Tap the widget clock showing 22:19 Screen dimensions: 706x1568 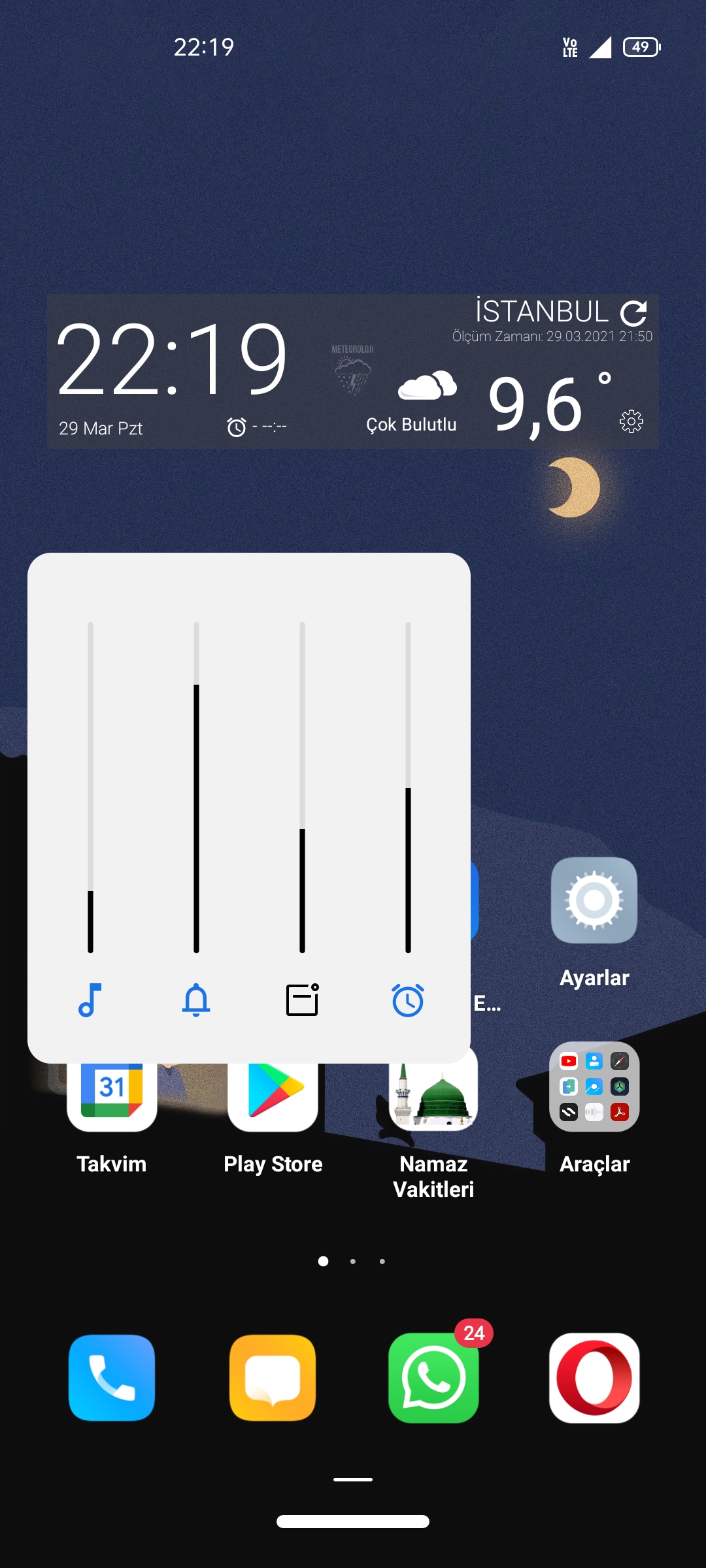172,360
